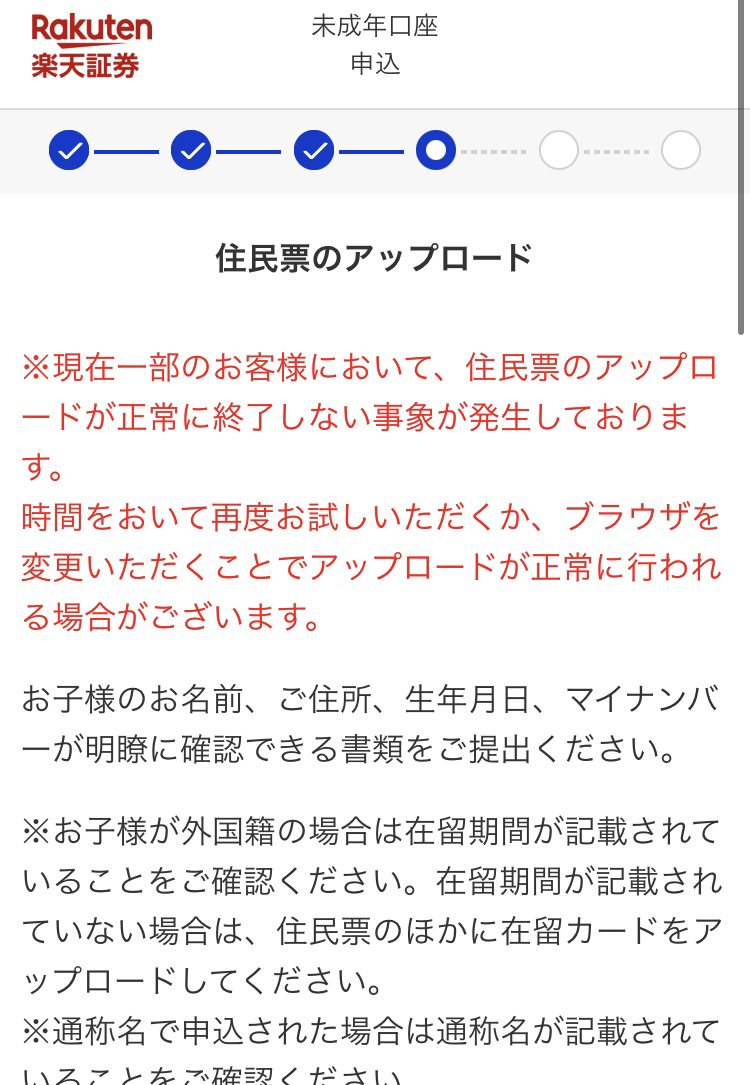The height and width of the screenshot is (1085, 750).
Task: Select the first completed checkmark step indicator
Action: click(69, 151)
